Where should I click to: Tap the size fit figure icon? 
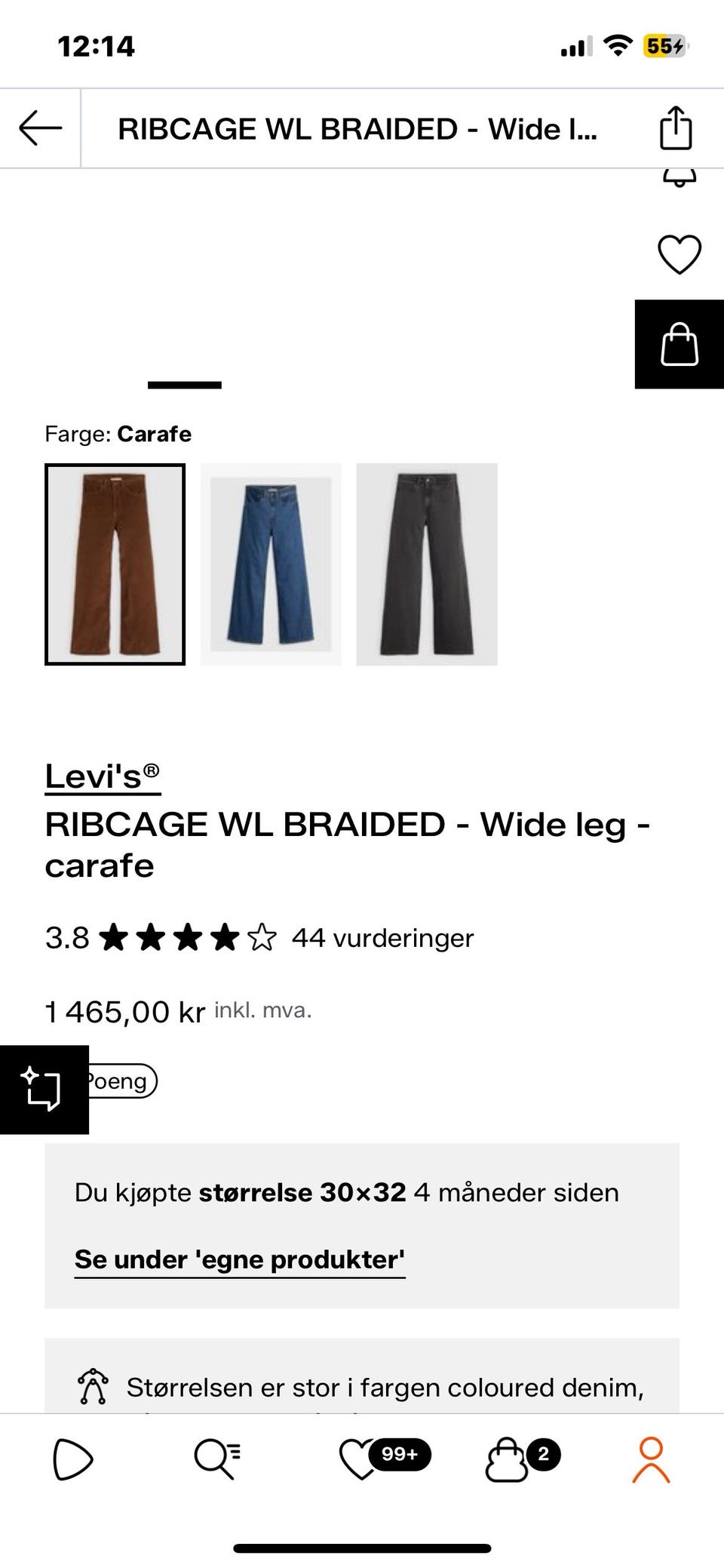(93, 1387)
